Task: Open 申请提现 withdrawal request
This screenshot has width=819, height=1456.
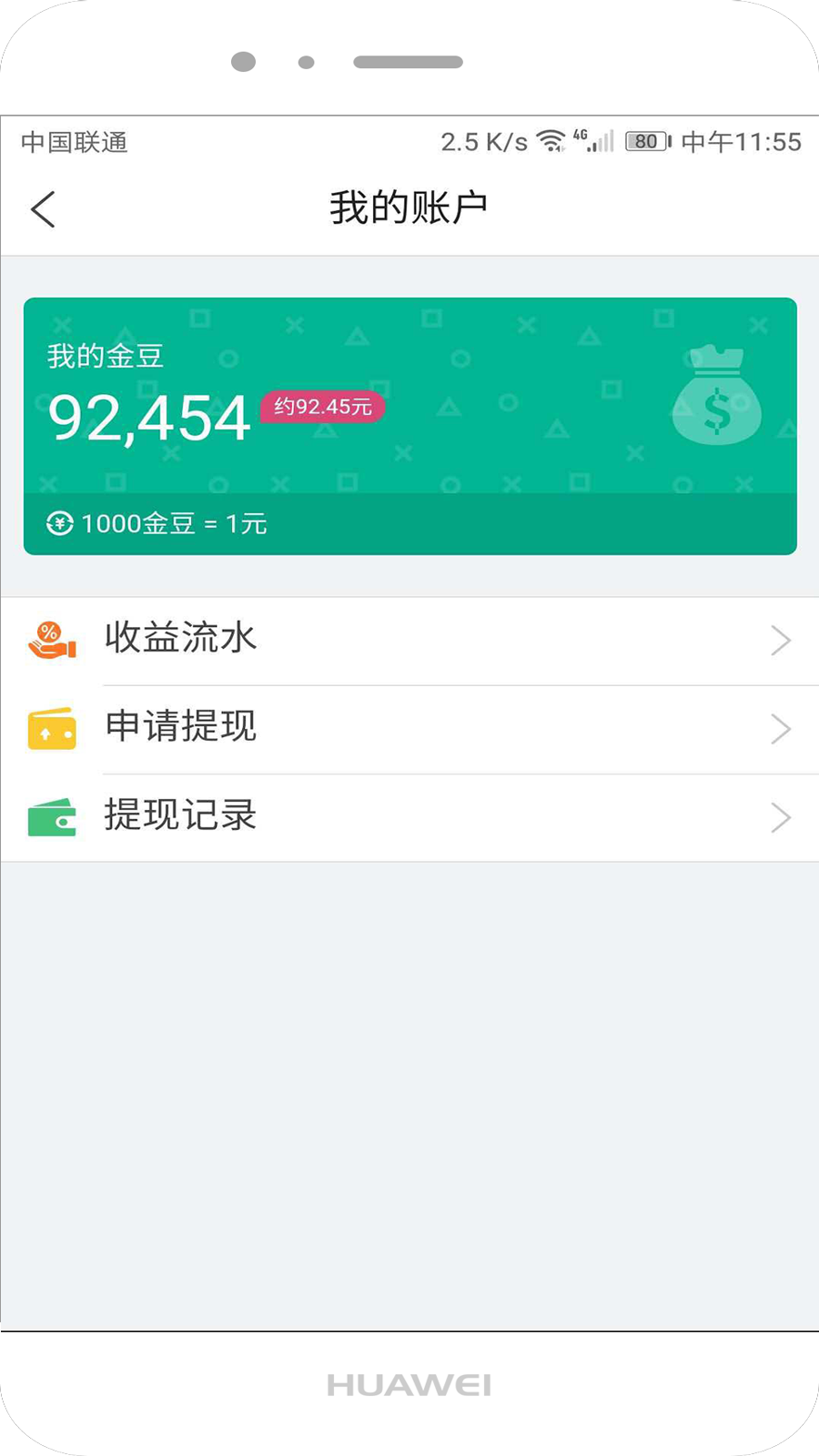Action: (182, 728)
